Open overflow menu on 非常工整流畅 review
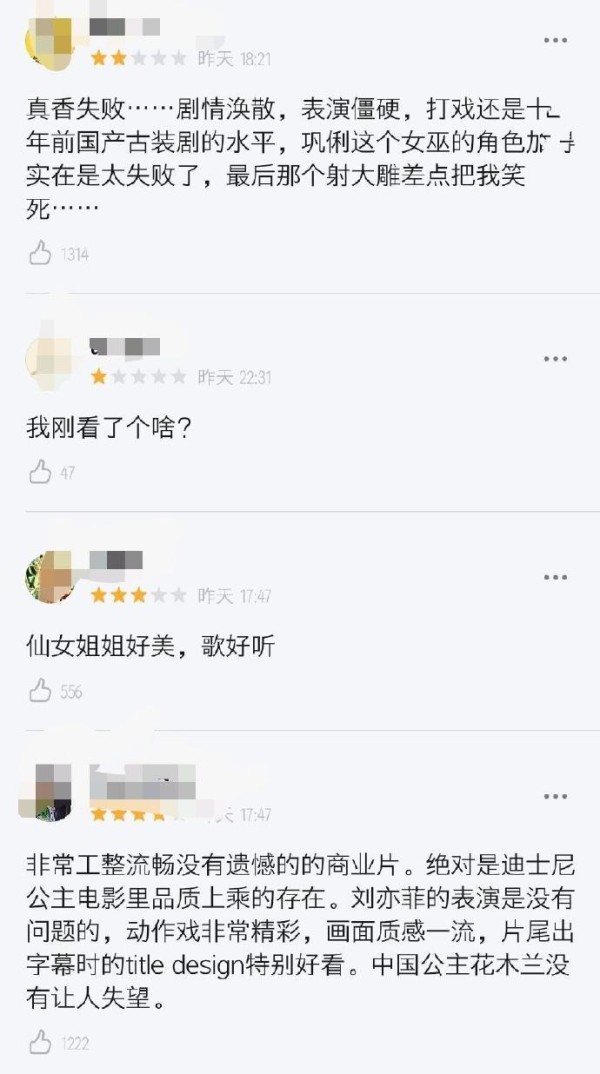600x1074 pixels. [555, 797]
